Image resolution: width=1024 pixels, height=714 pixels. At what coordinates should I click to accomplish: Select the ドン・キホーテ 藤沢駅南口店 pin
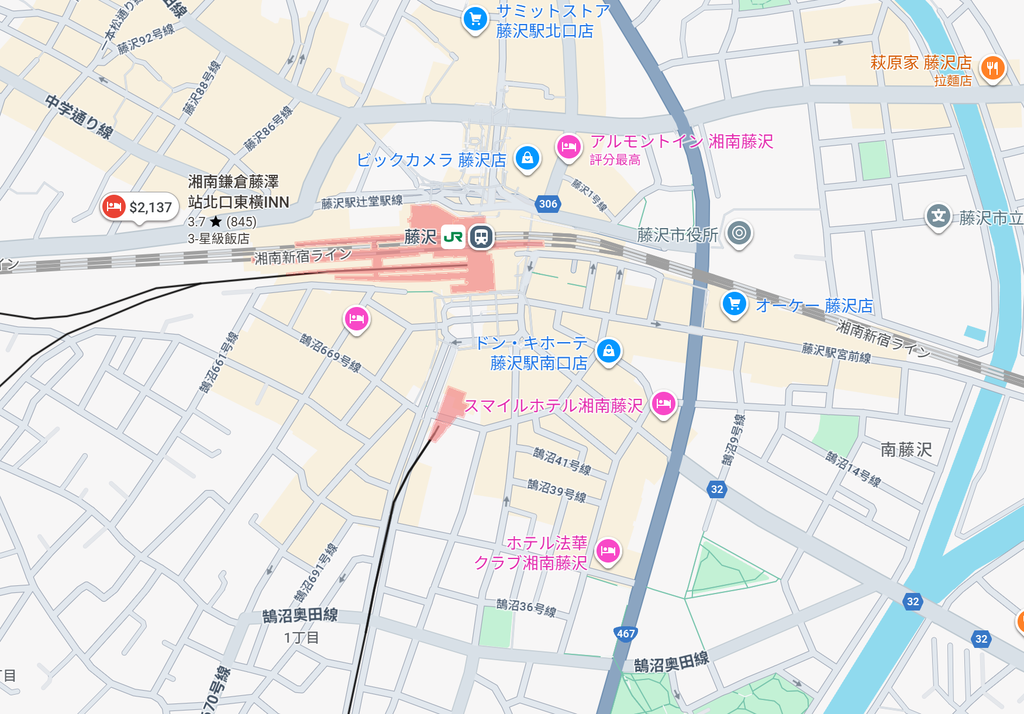(607, 351)
